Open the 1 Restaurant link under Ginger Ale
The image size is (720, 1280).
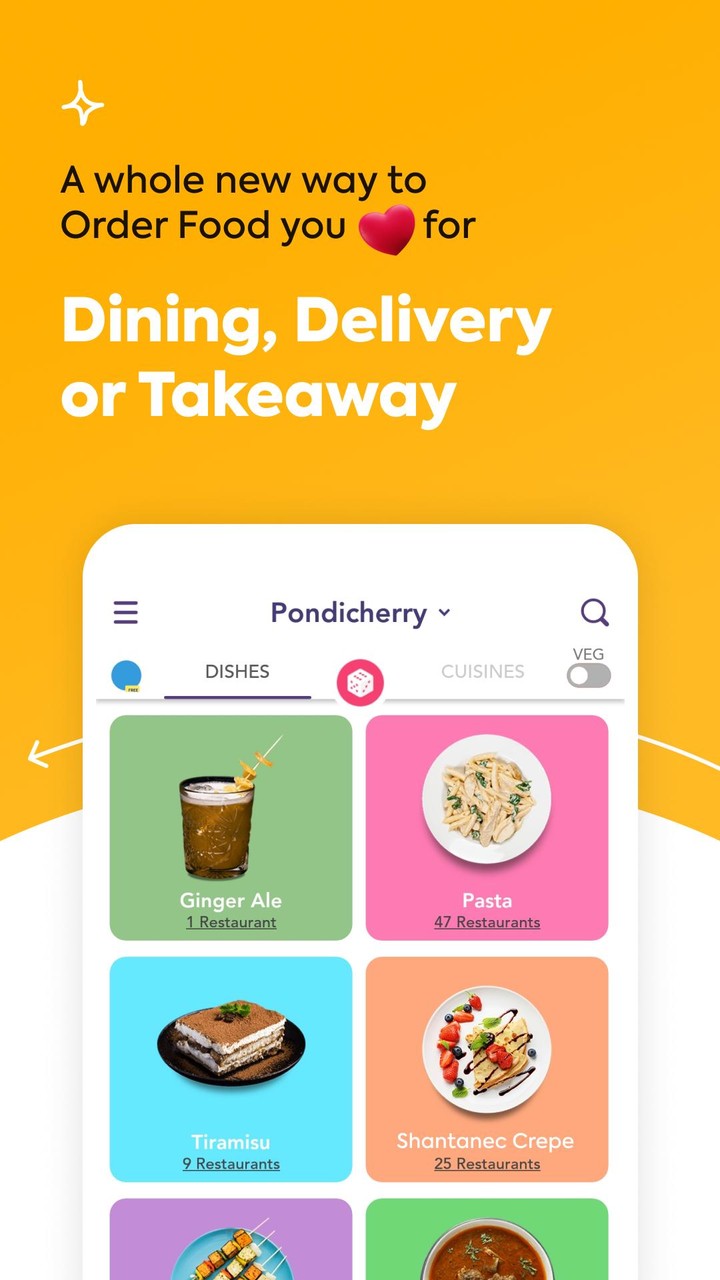231,922
